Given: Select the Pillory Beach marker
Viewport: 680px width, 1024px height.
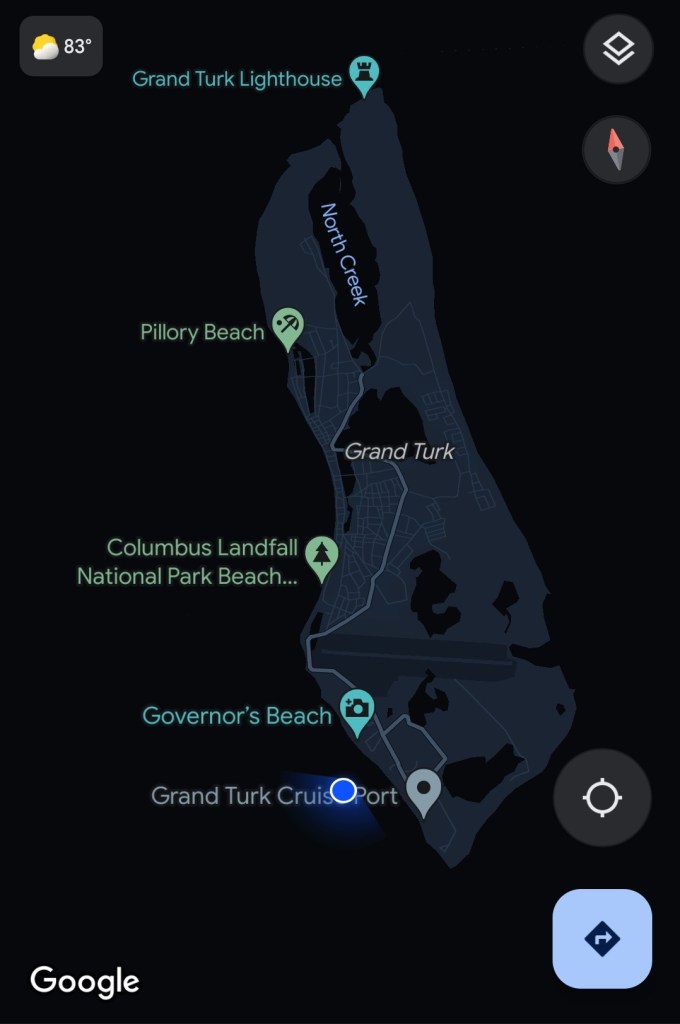Looking at the screenshot, I should [288, 326].
